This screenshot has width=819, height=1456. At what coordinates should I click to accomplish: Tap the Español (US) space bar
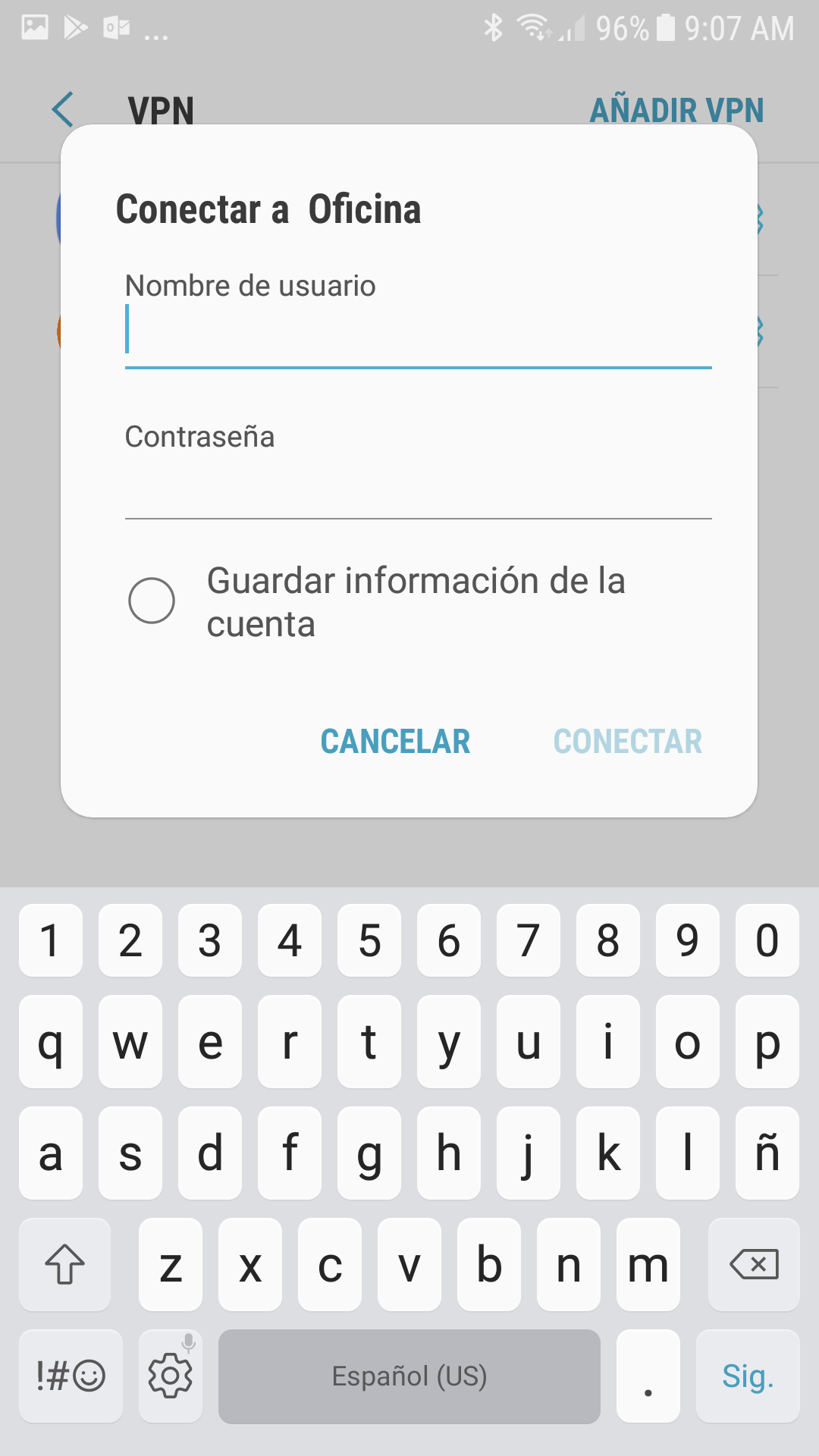(x=409, y=1376)
